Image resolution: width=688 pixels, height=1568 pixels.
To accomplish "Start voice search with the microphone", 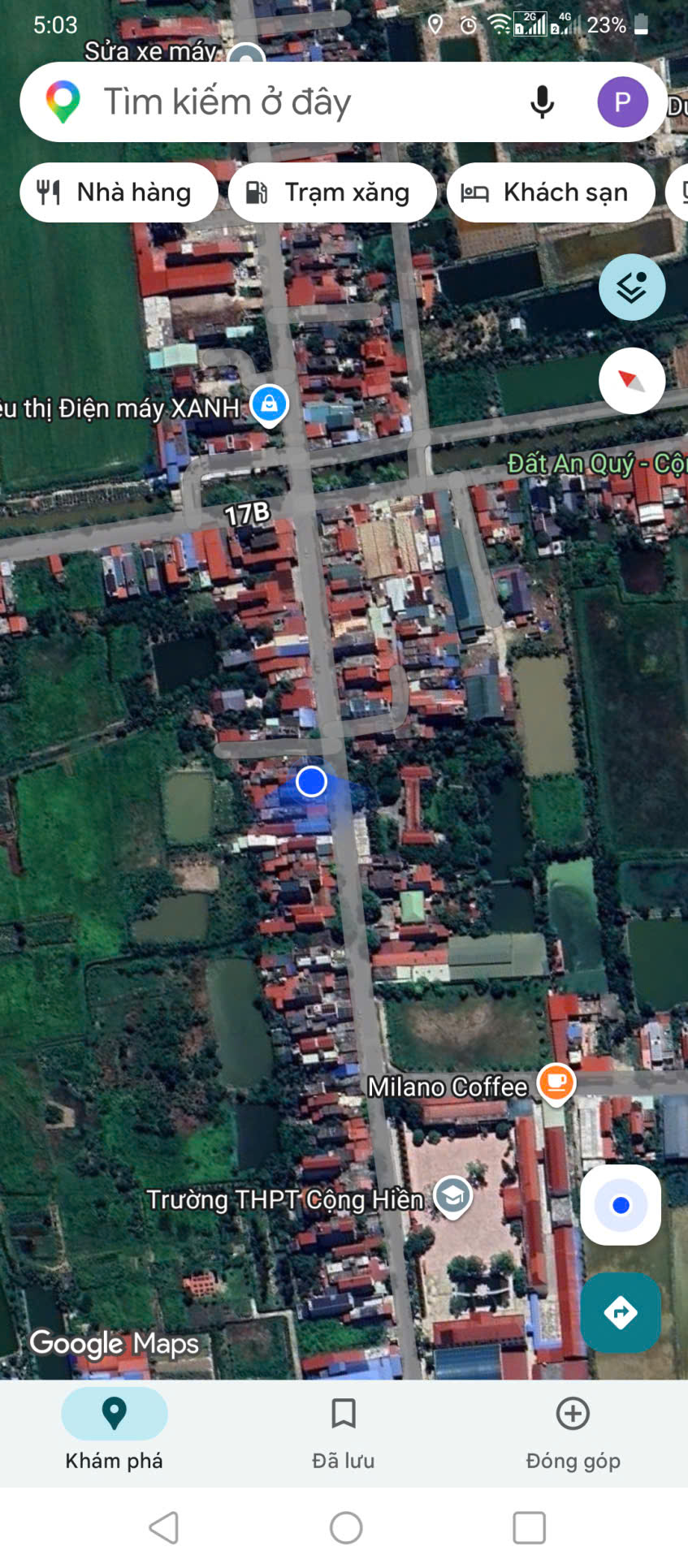I will [x=542, y=102].
